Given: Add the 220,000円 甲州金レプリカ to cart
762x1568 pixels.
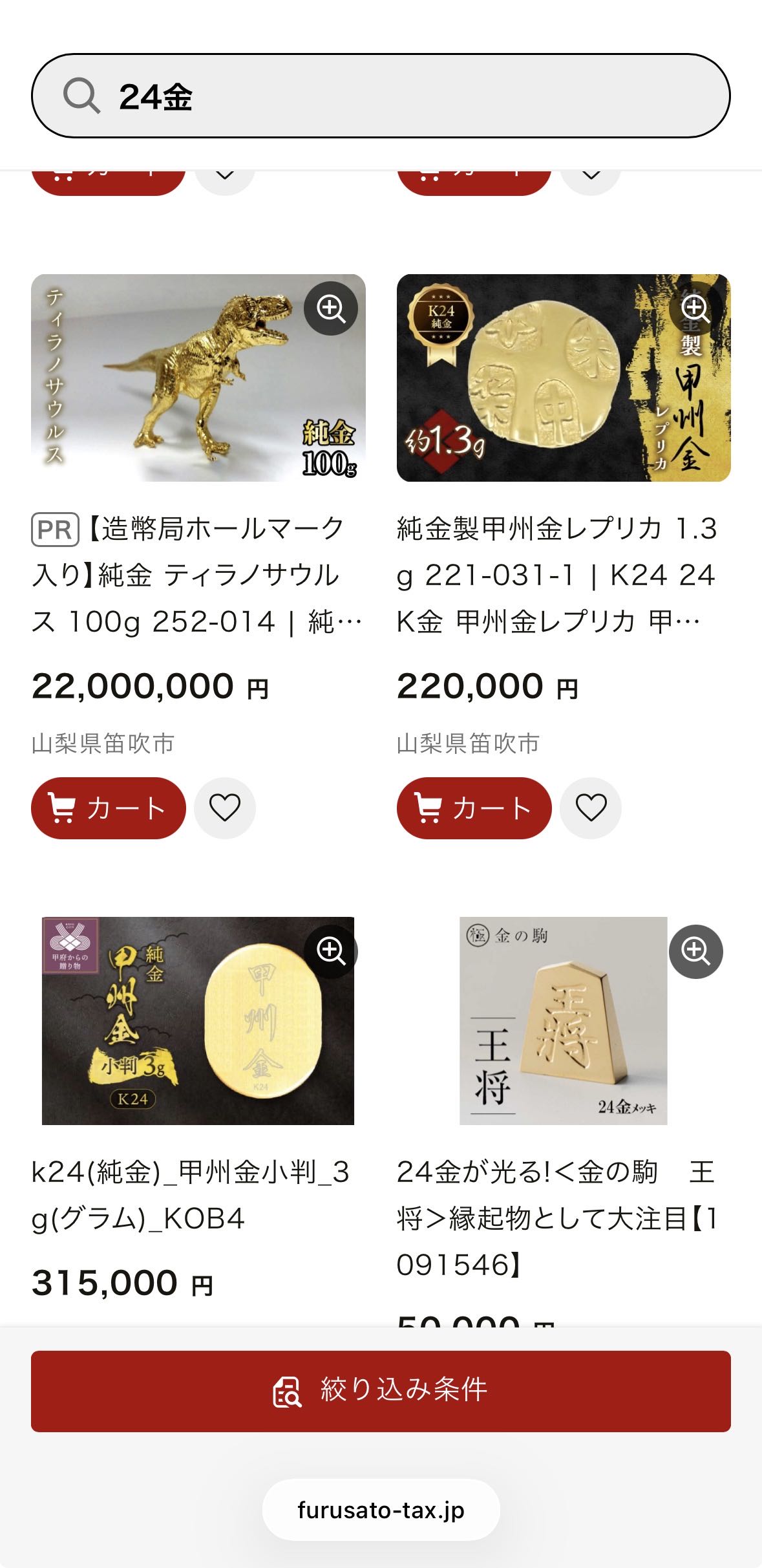Looking at the screenshot, I should point(474,808).
